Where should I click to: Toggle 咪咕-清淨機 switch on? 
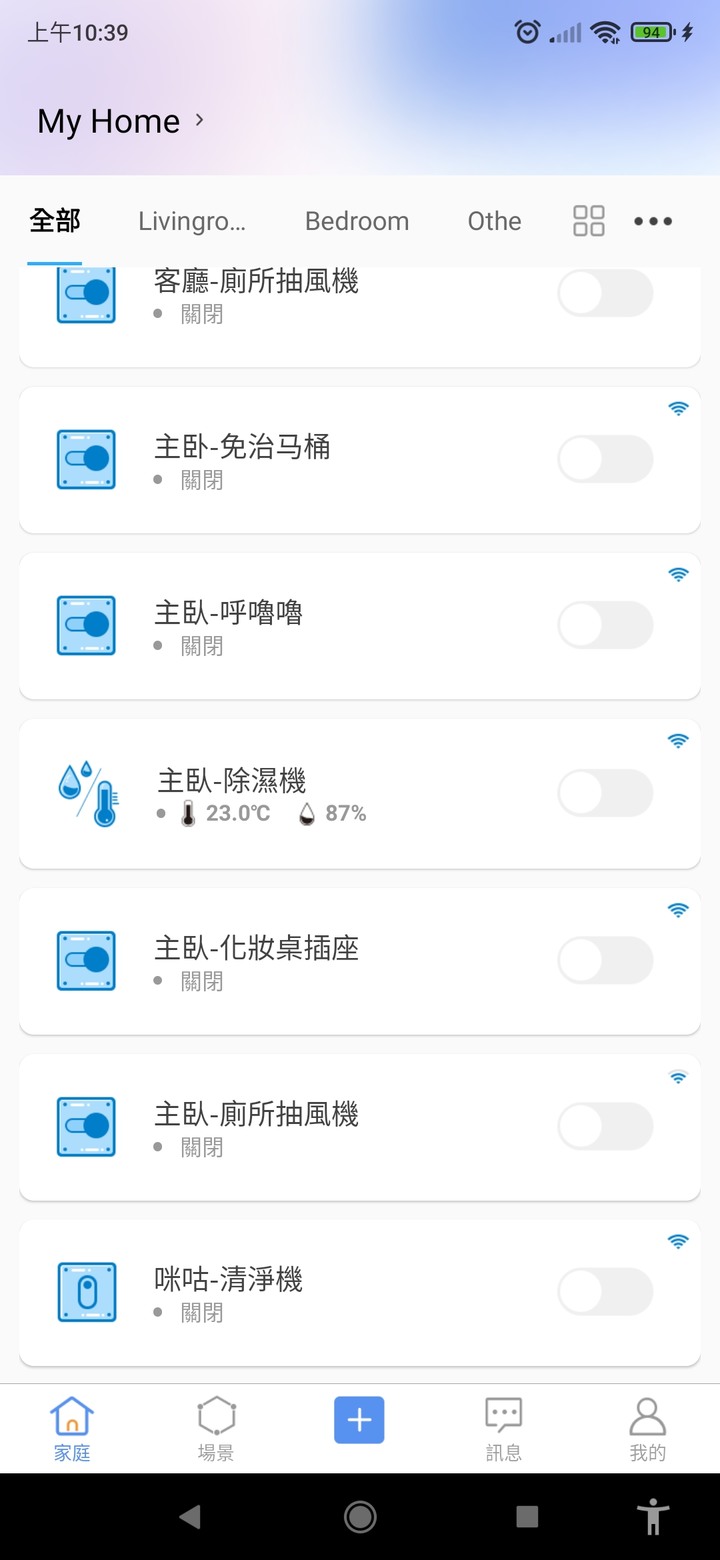pos(605,1292)
